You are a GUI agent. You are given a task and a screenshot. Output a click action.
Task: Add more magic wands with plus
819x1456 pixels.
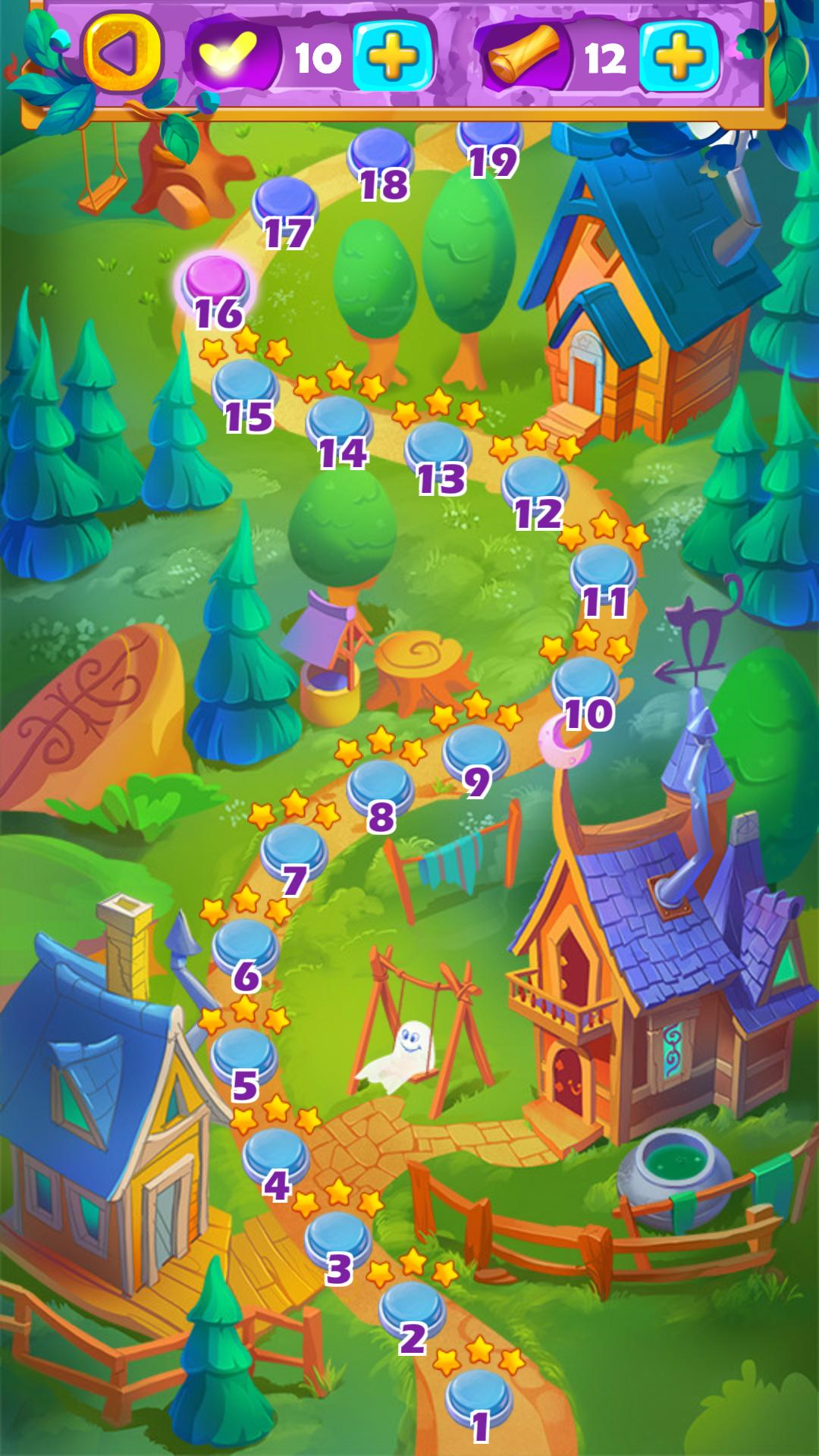[x=391, y=56]
